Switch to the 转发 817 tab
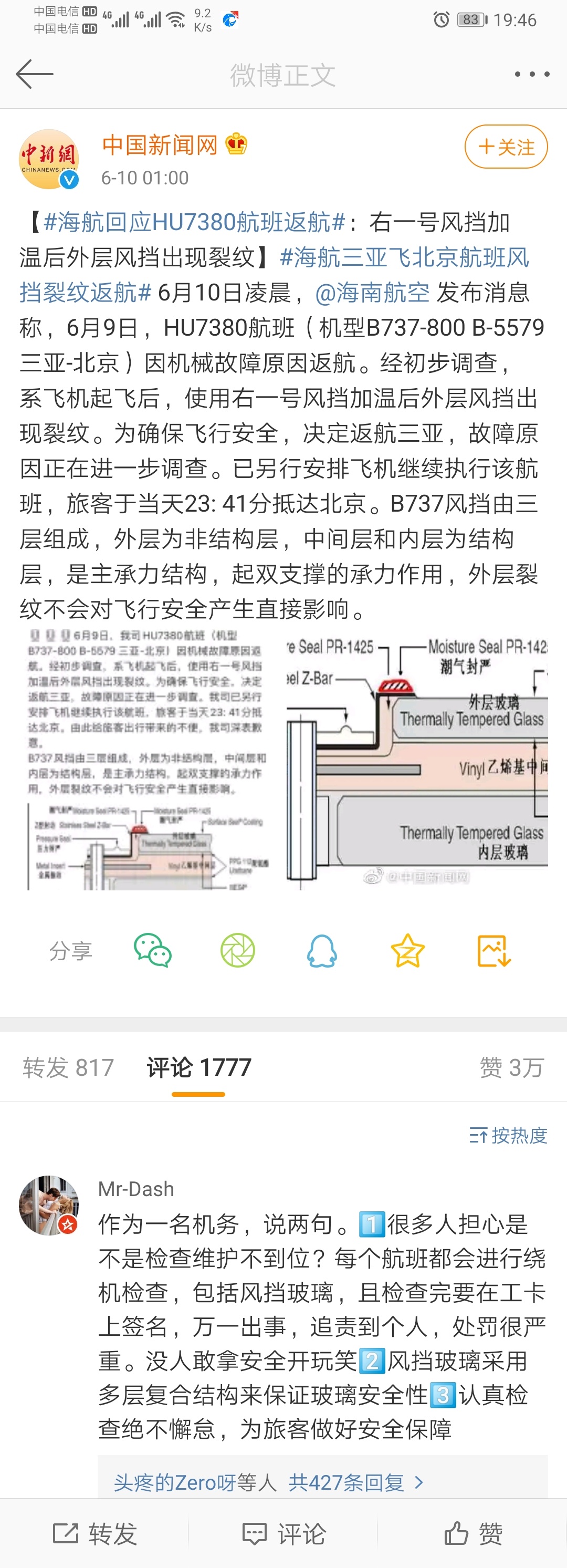This screenshot has width=567, height=1568. [x=68, y=1067]
